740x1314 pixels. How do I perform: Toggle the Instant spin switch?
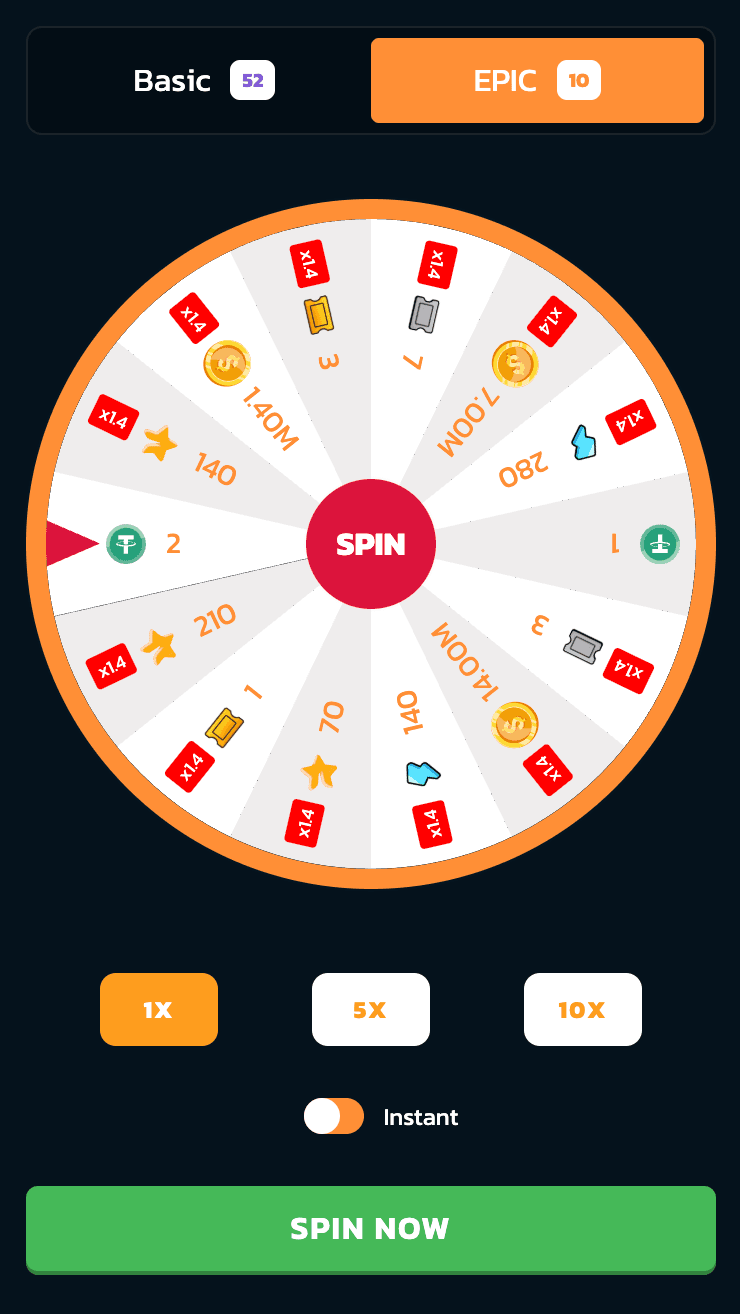(334, 1116)
